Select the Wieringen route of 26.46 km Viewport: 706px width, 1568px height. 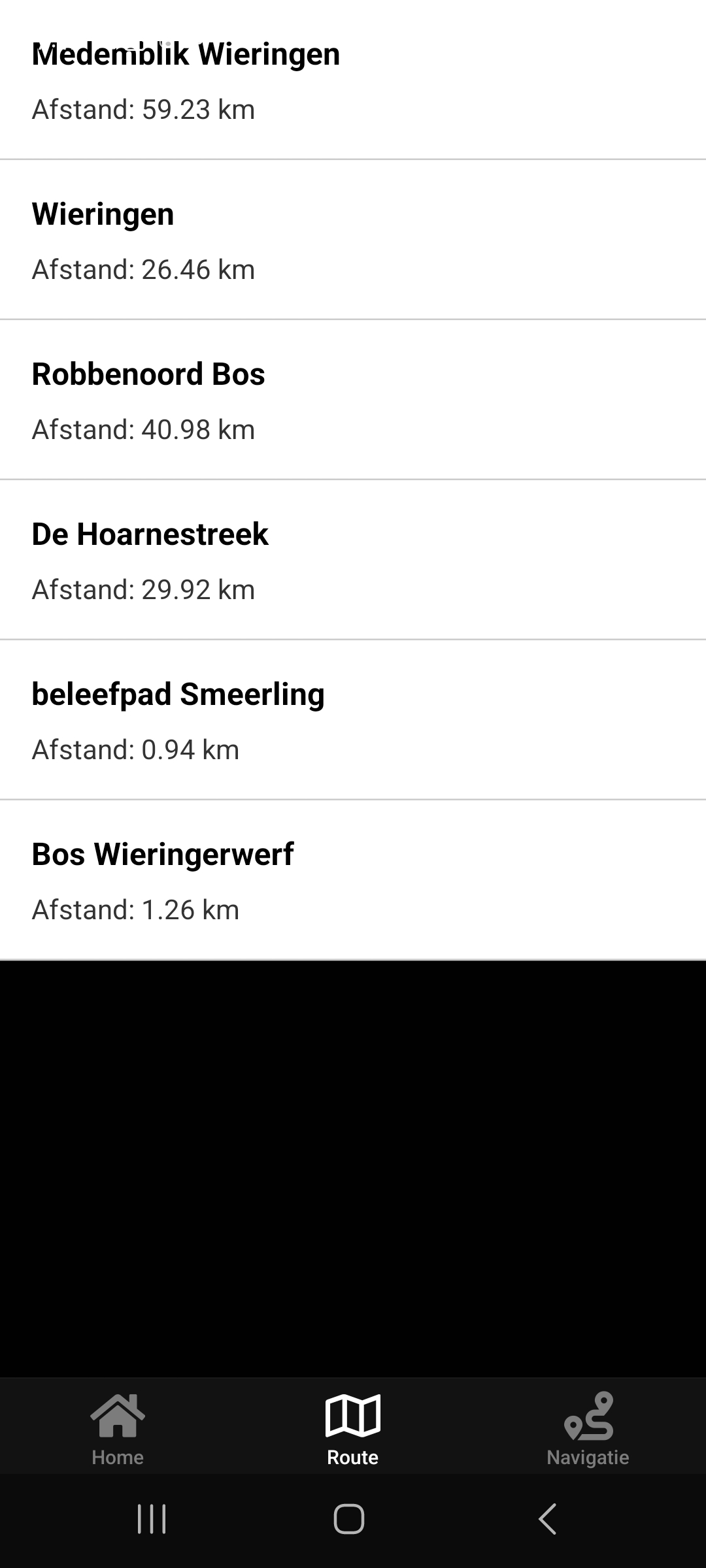coord(353,240)
